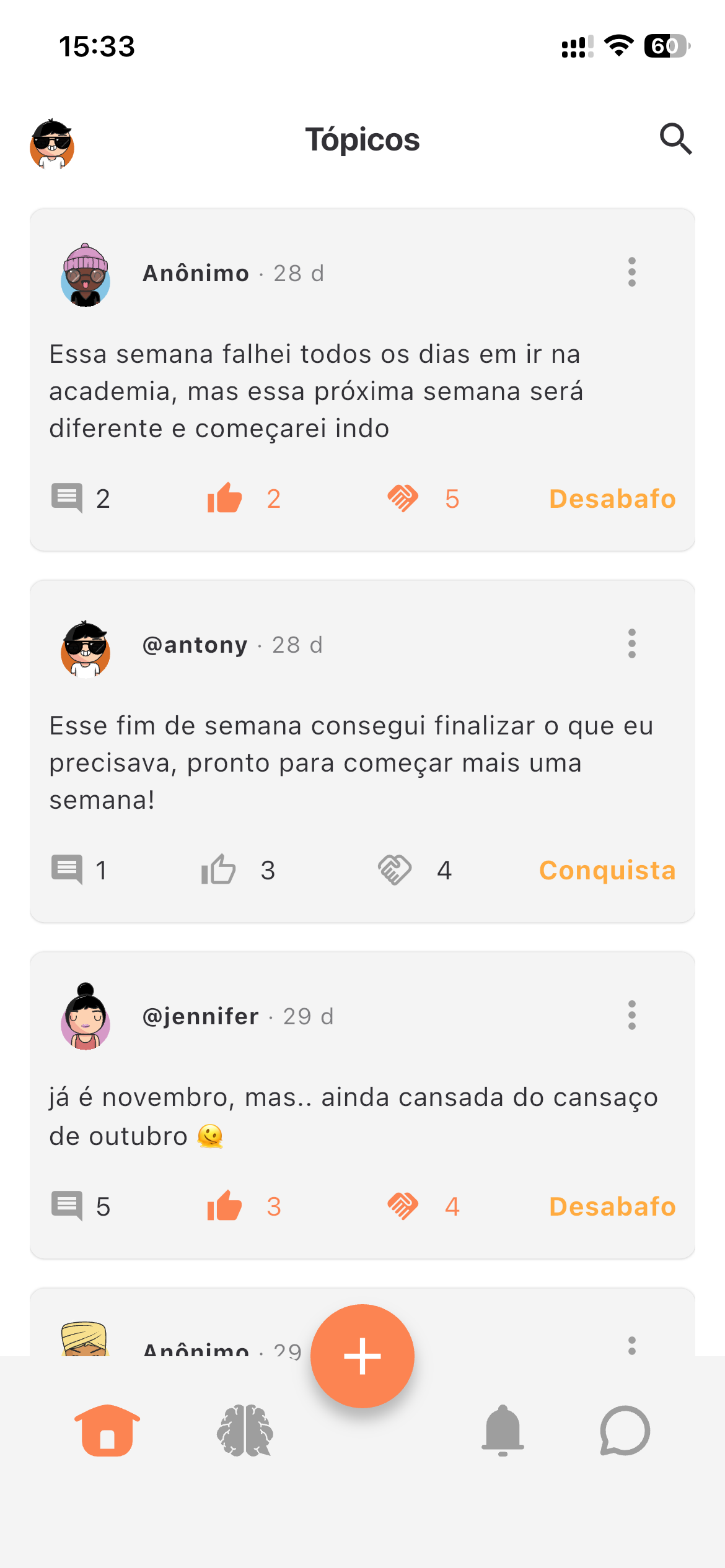
Task: Open options menu on the gym Anônimo post
Action: 631,272
